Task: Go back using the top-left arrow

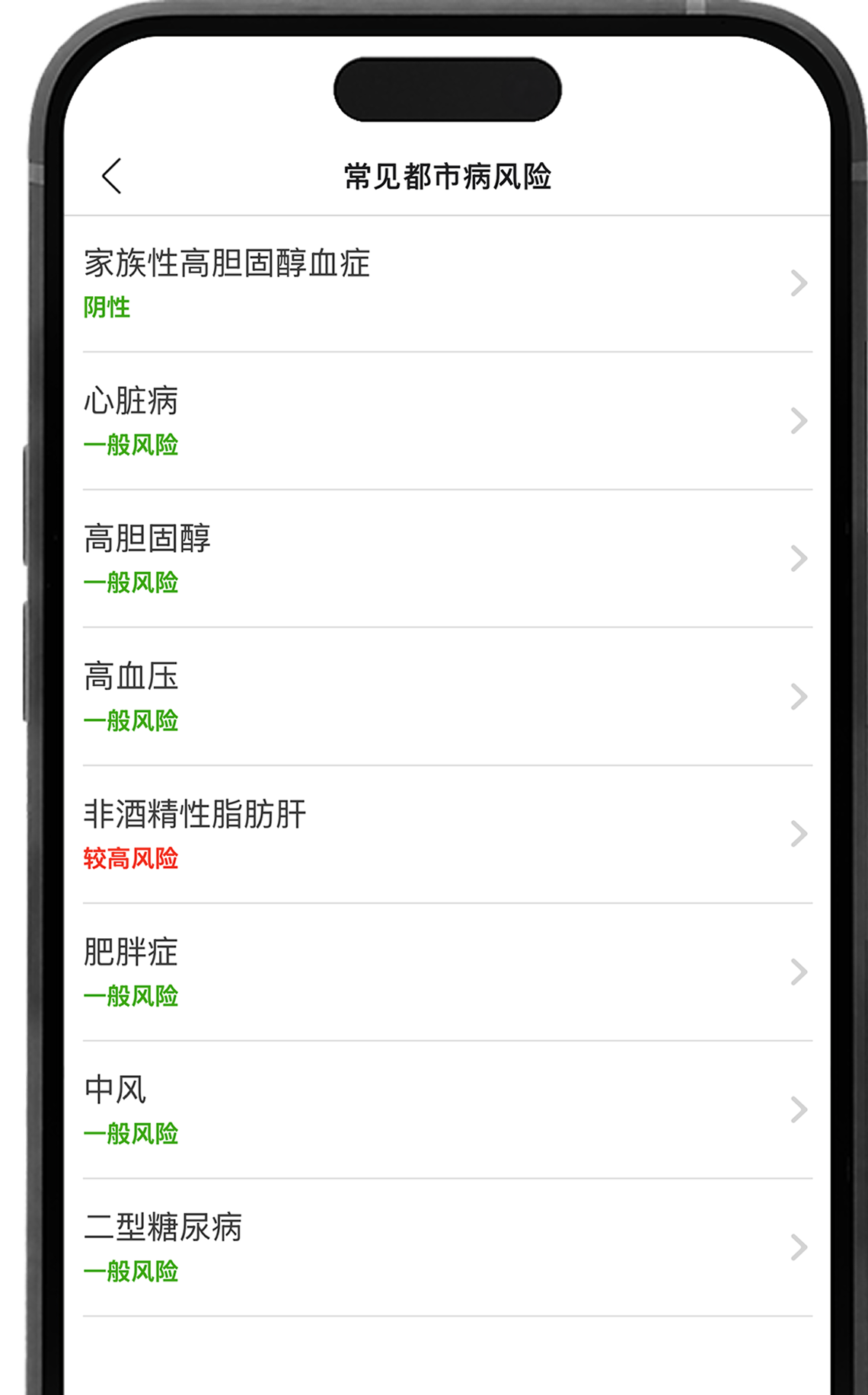Action: (x=112, y=176)
